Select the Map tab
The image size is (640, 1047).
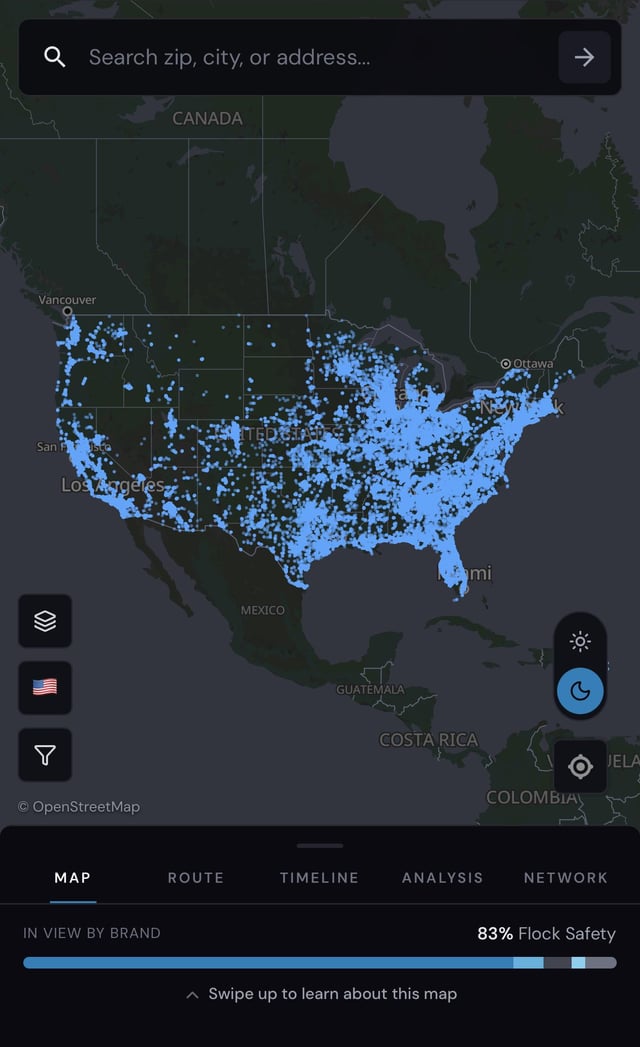tap(73, 877)
